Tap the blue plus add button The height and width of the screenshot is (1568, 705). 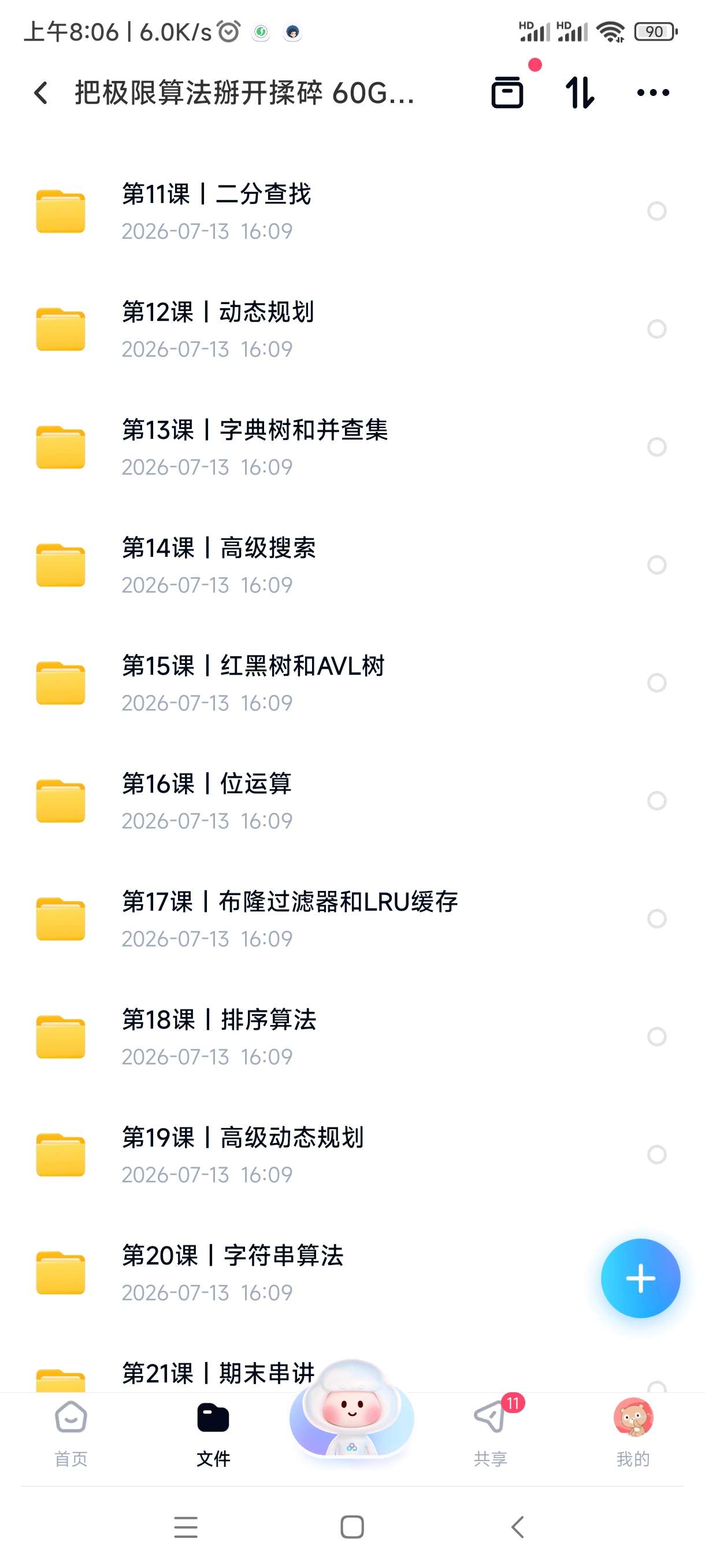point(640,1278)
